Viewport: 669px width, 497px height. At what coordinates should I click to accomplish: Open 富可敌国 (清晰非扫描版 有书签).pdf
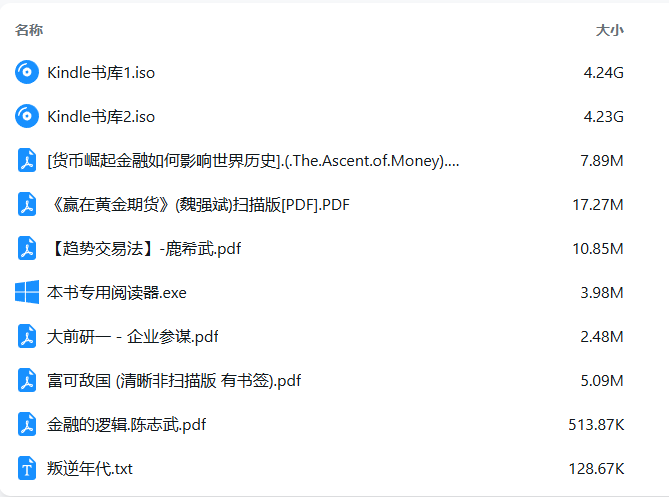[174, 381]
